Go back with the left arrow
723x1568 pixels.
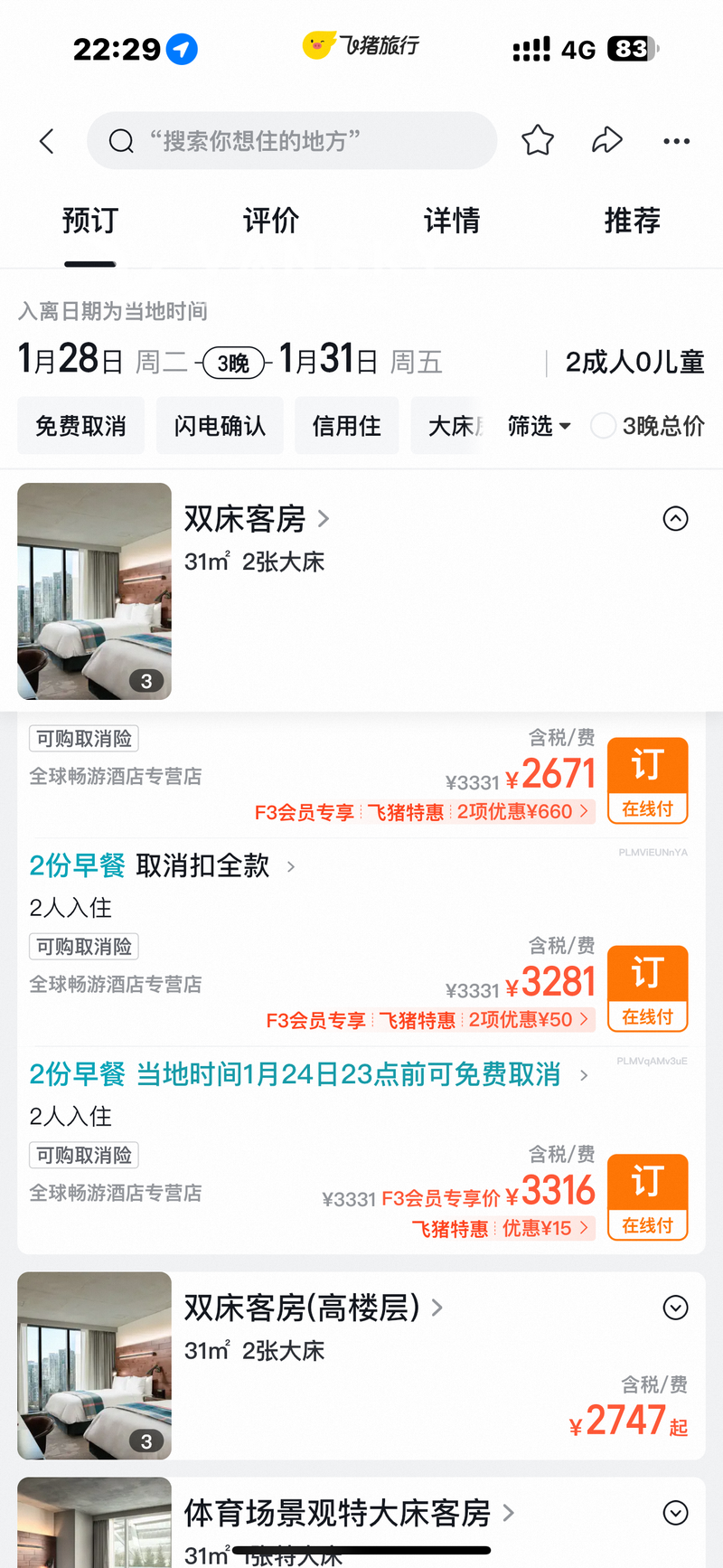47,141
